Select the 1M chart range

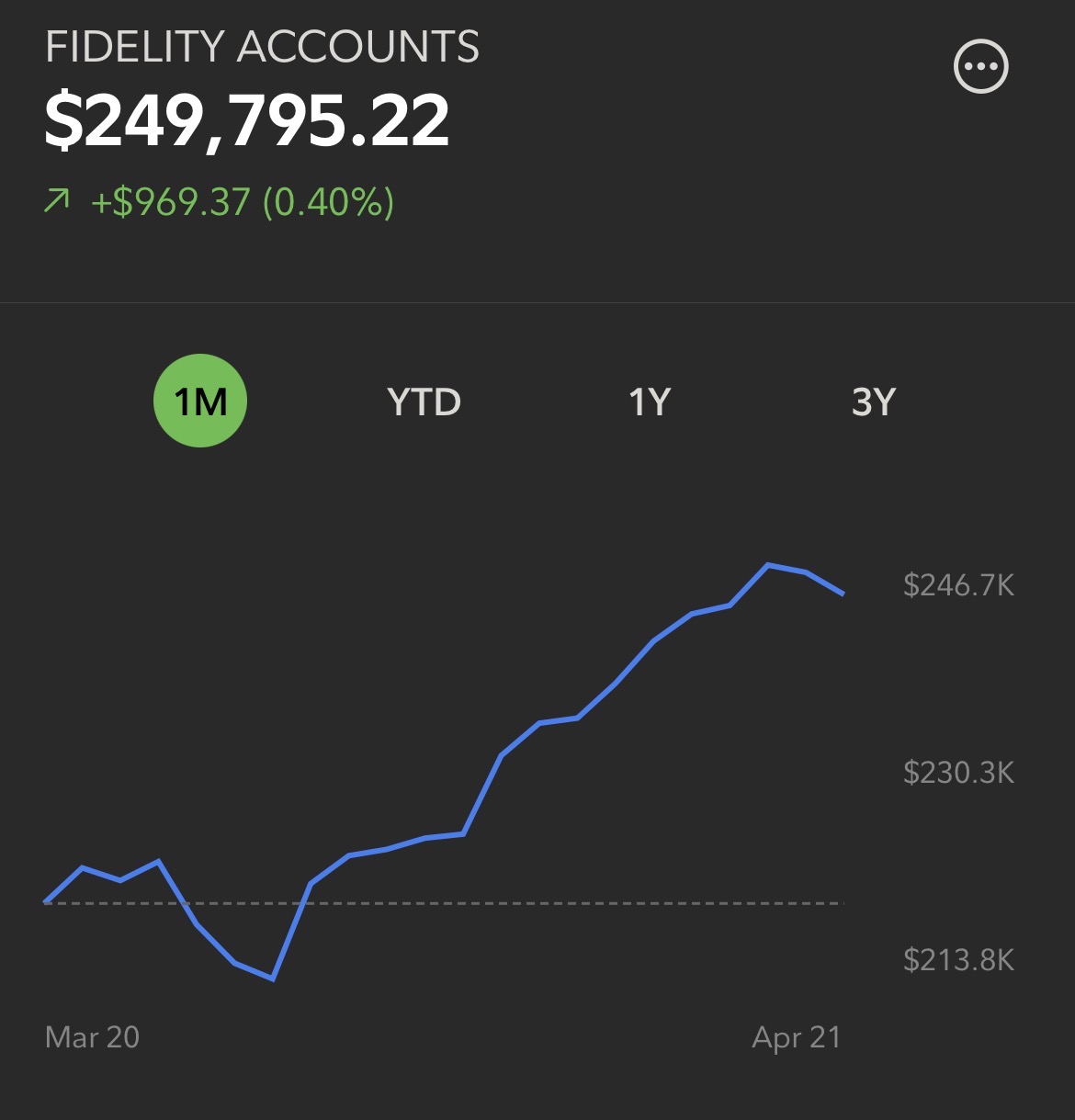200,401
